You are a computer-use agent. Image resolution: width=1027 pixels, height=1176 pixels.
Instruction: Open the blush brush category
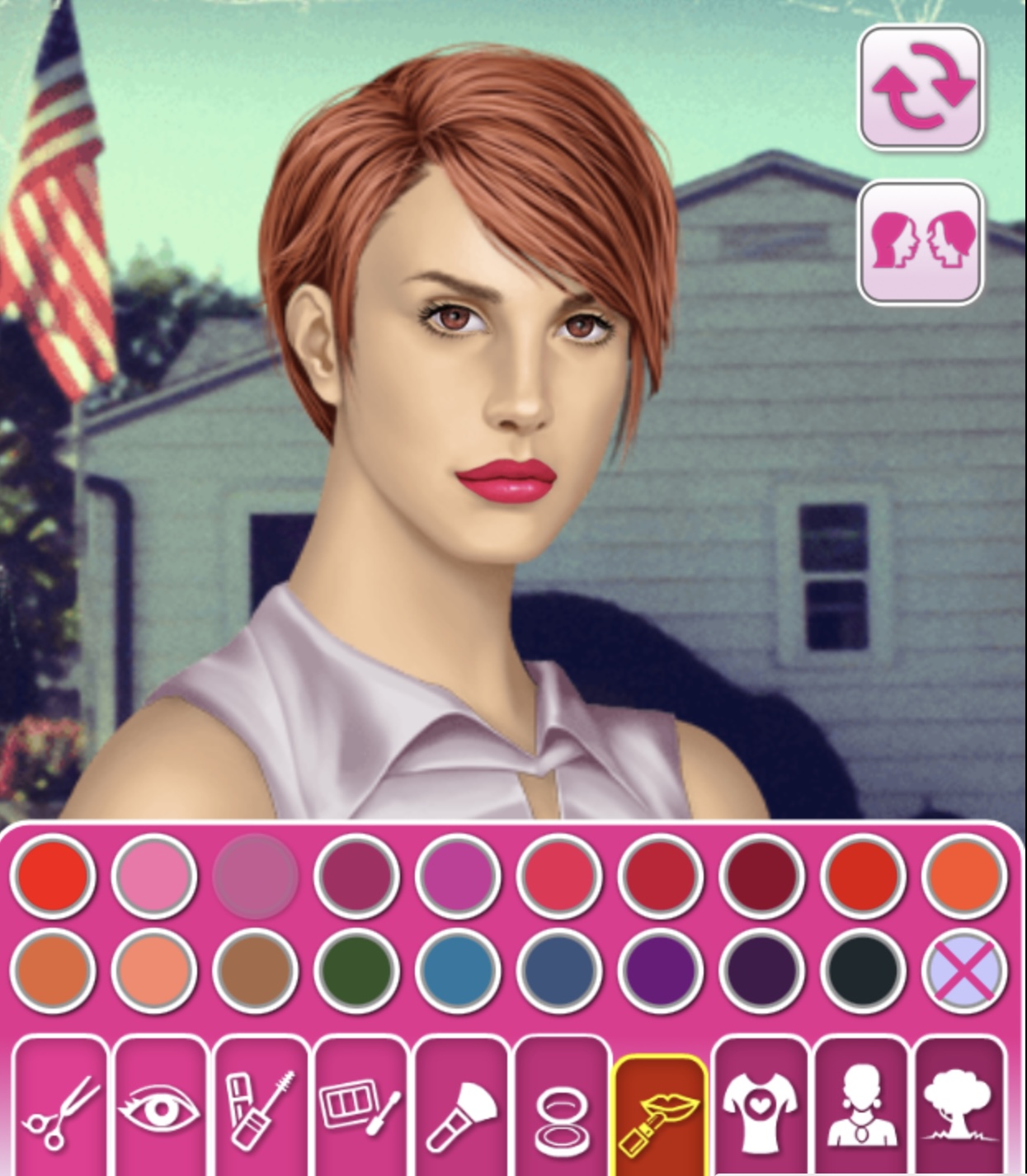[461, 1107]
